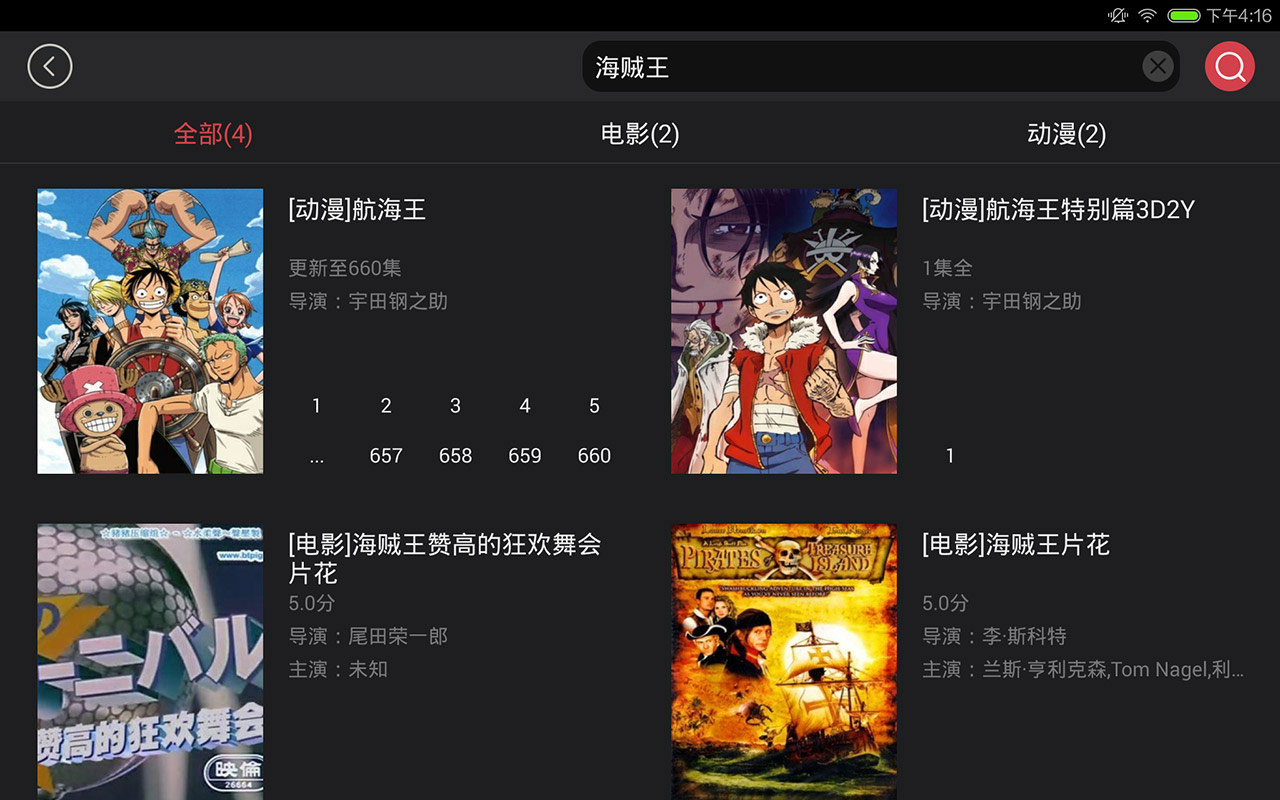1280x800 pixels.
Task: Switch to the 动漫(2) tab
Action: [1066, 134]
